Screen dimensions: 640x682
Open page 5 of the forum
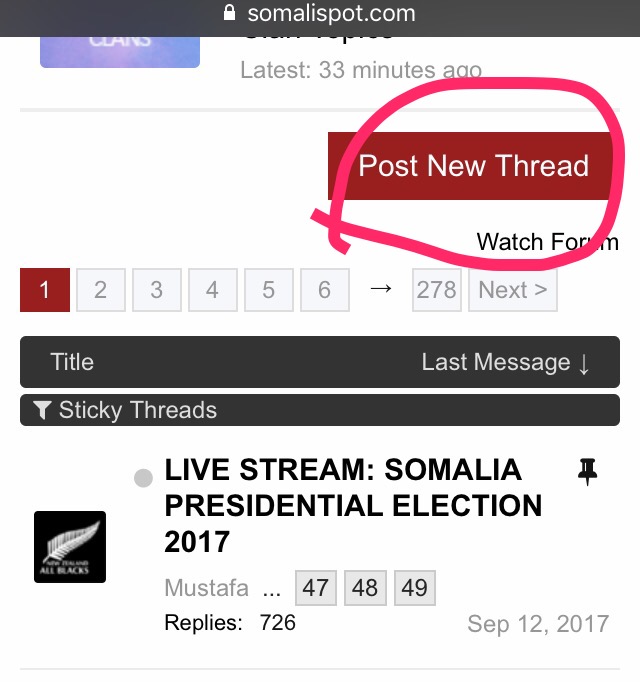pos(268,290)
